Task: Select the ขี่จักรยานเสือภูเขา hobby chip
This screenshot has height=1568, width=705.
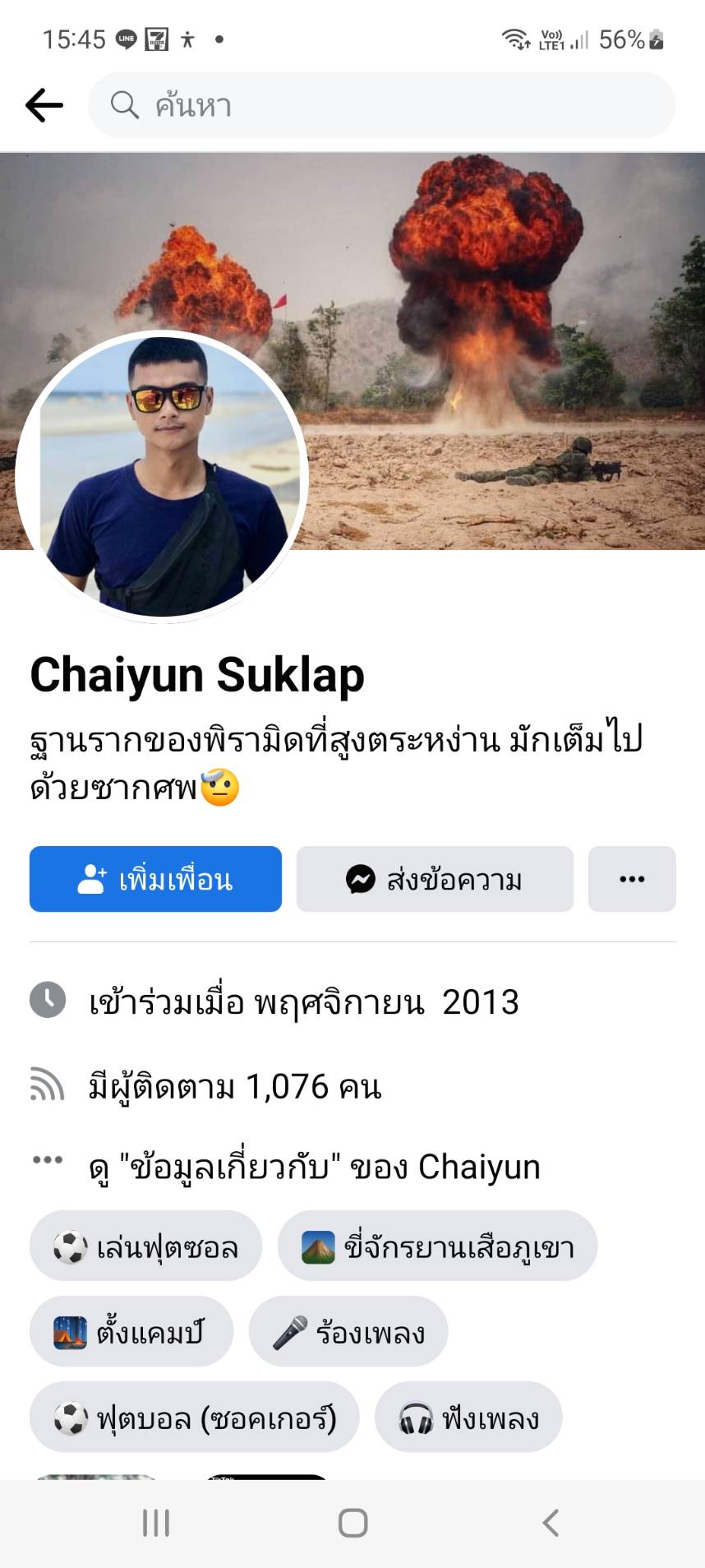Action: [x=437, y=1247]
